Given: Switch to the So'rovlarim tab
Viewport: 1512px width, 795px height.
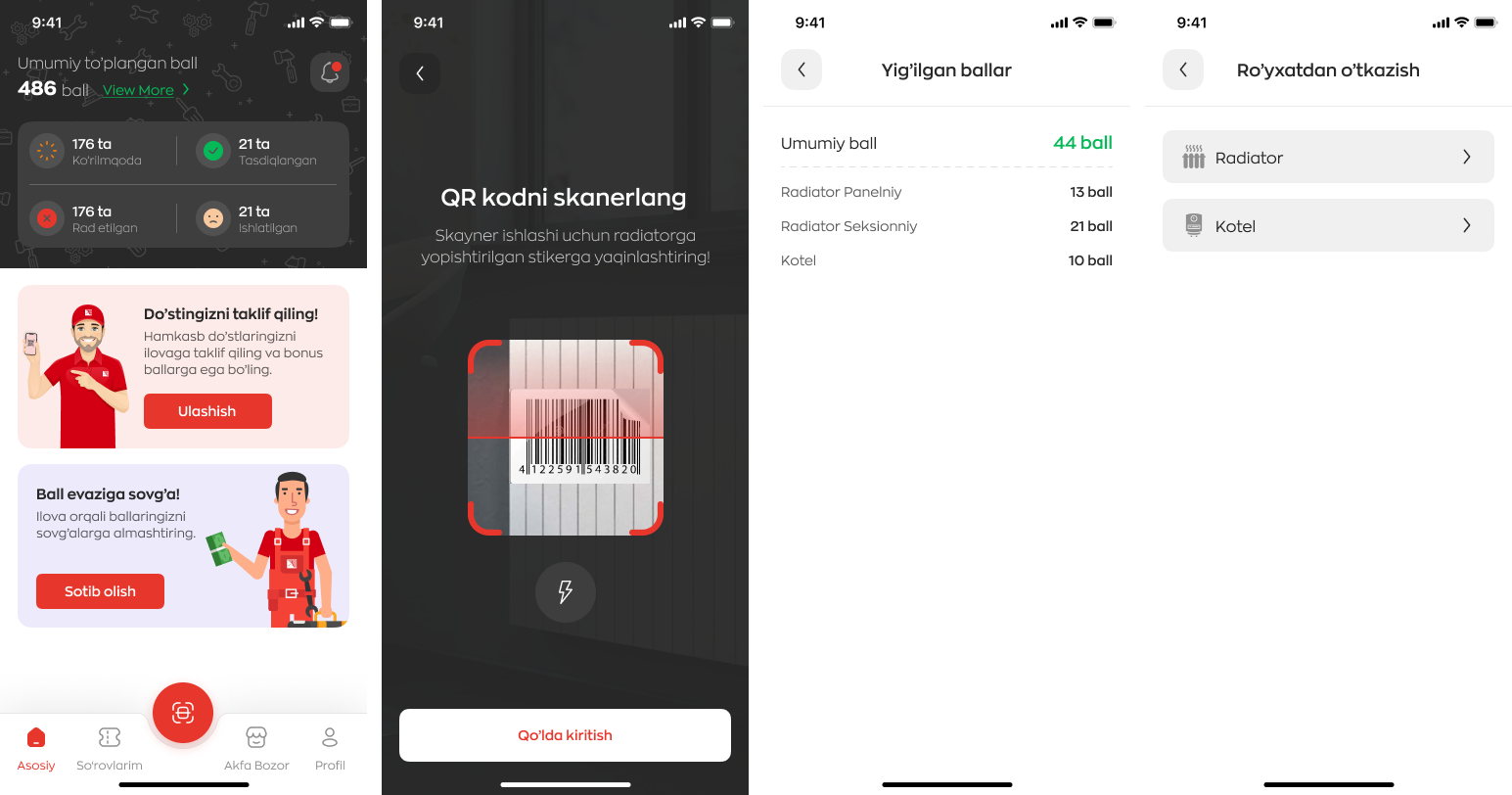Looking at the screenshot, I should 110,748.
